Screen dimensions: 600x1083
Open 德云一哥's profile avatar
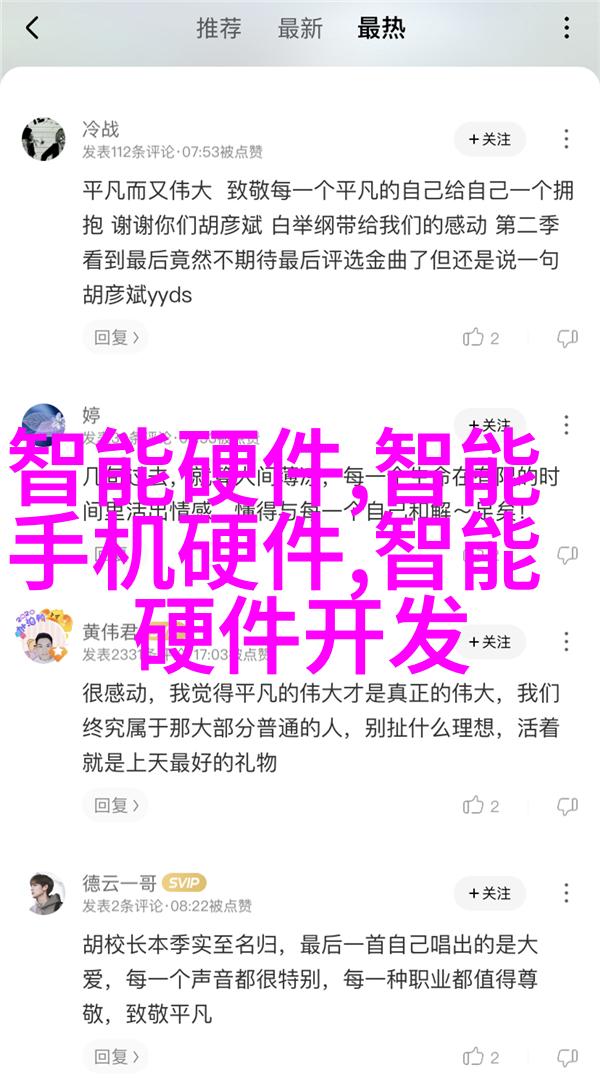[x=43, y=893]
